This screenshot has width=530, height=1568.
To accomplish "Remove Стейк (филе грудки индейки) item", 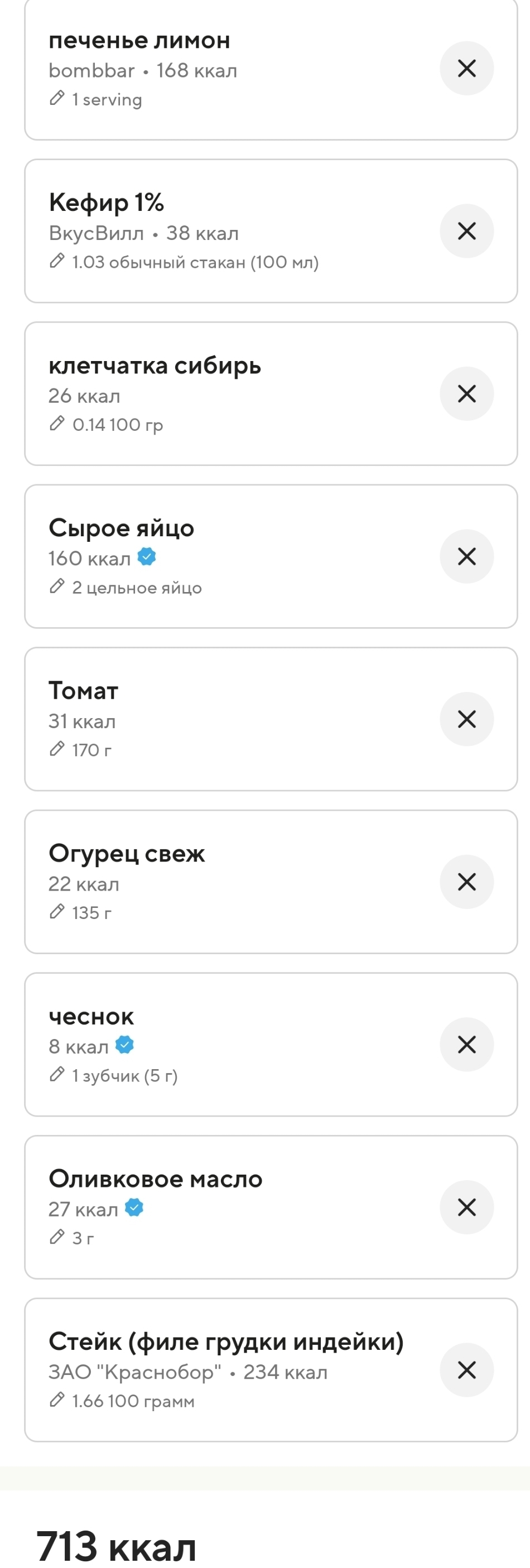I will [466, 1369].
